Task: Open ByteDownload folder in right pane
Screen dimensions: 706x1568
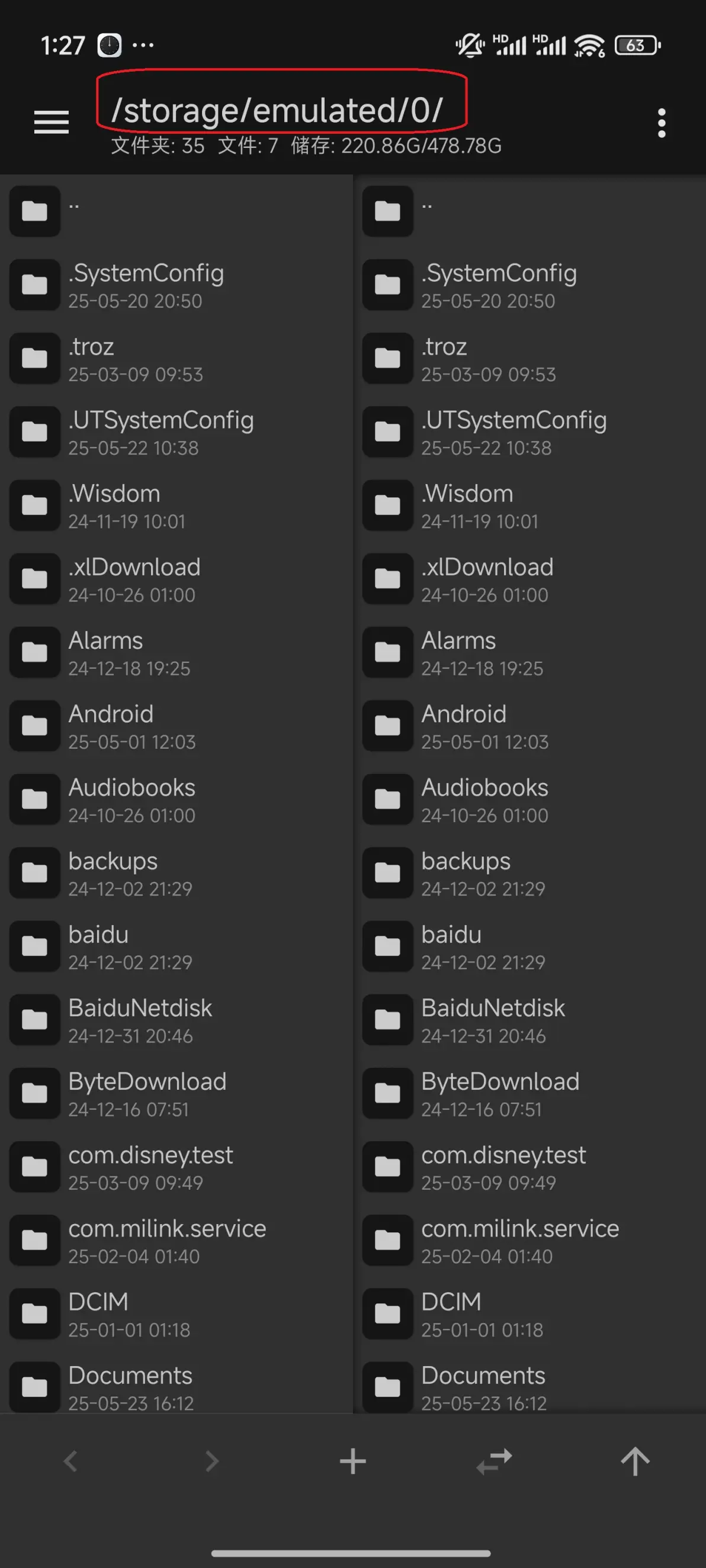Action: [529, 1094]
